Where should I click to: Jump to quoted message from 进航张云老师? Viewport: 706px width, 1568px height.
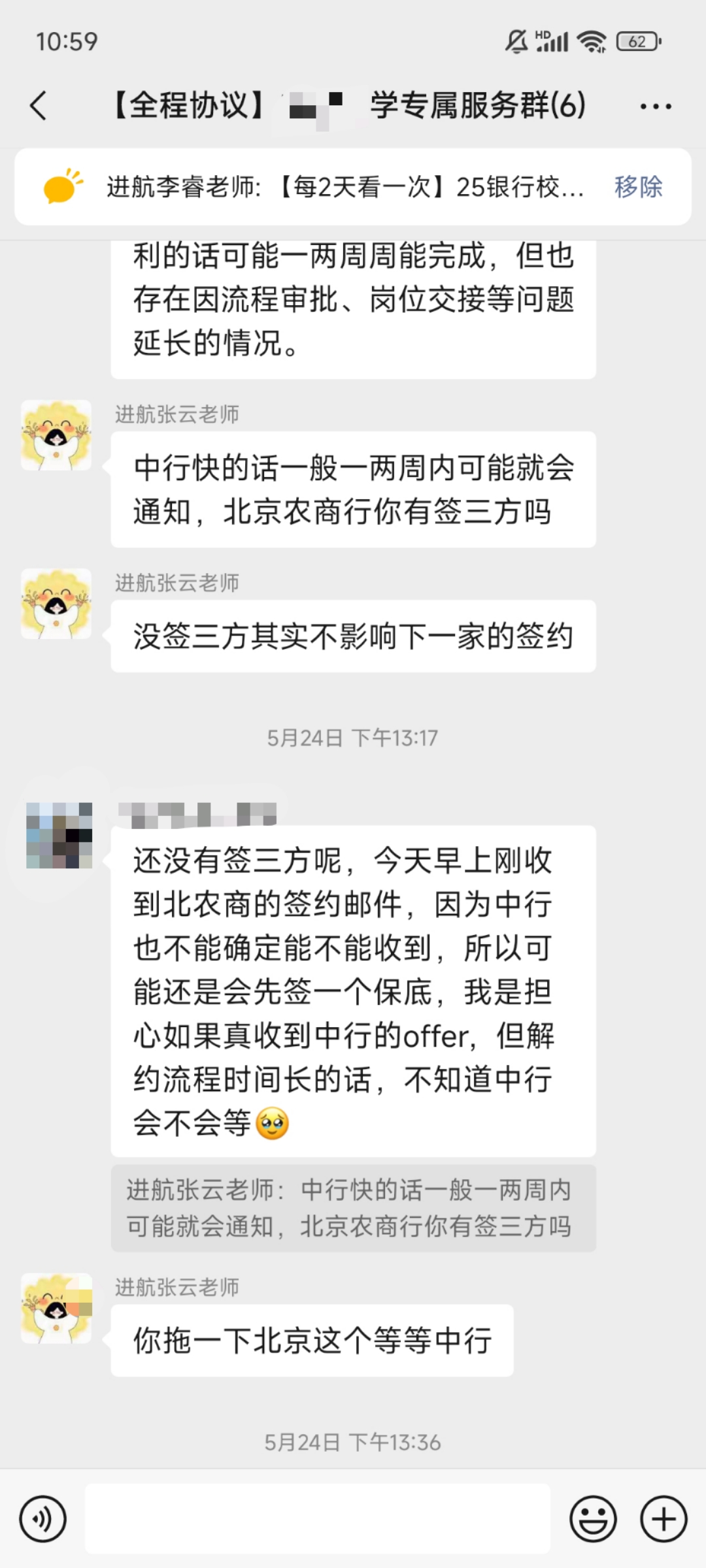click(x=353, y=1208)
